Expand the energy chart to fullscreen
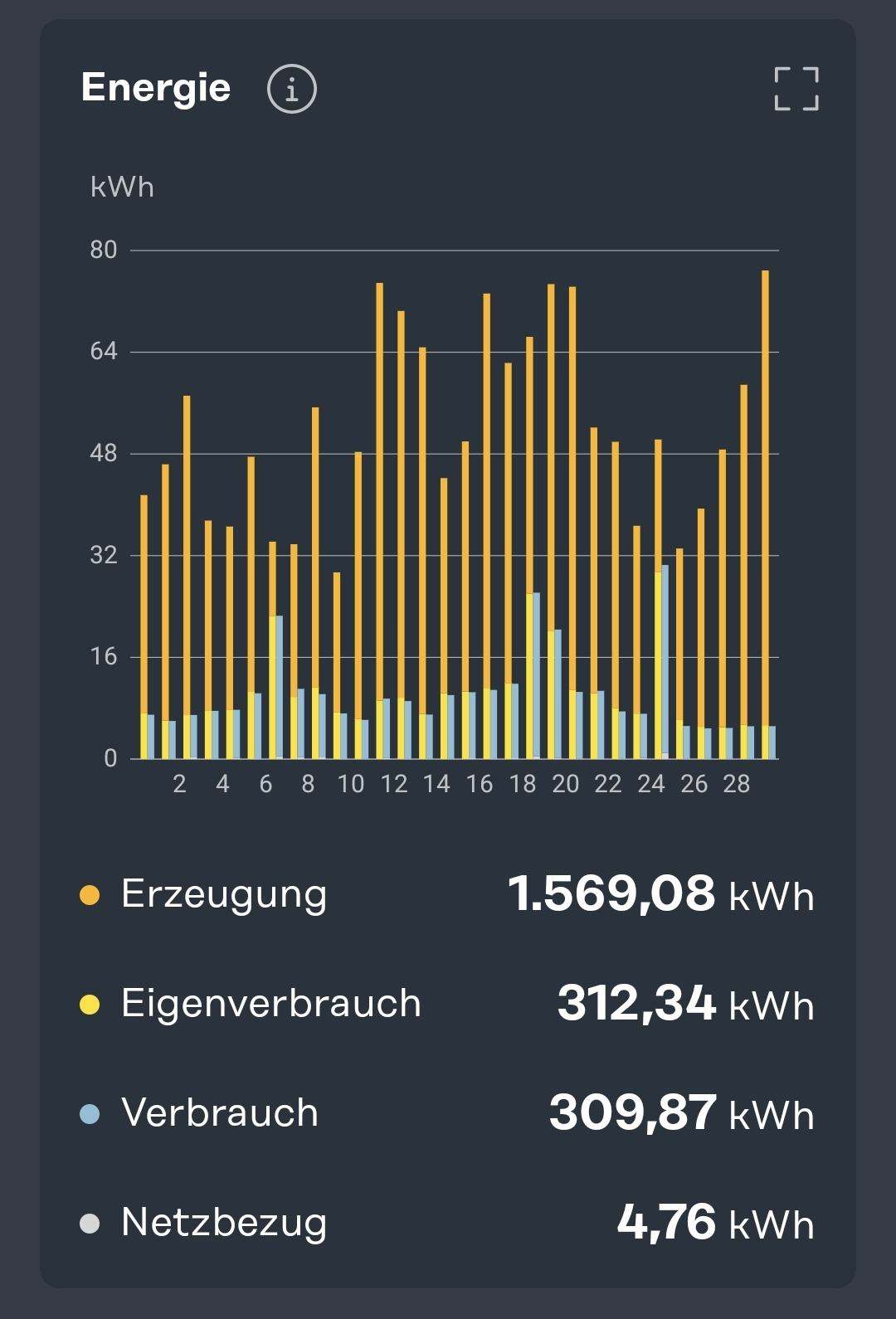The width and height of the screenshot is (896, 1319). [796, 89]
